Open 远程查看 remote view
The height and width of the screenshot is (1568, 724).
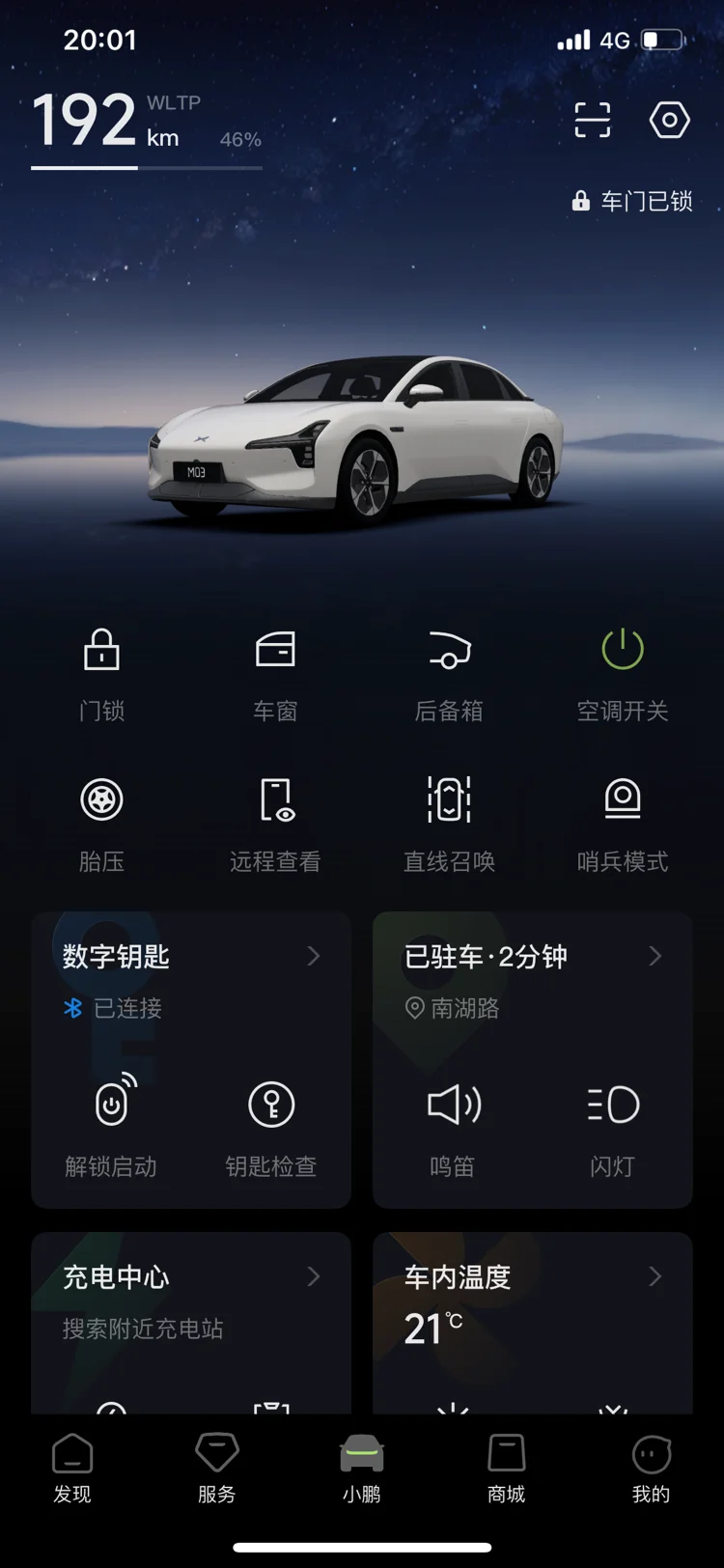click(275, 825)
